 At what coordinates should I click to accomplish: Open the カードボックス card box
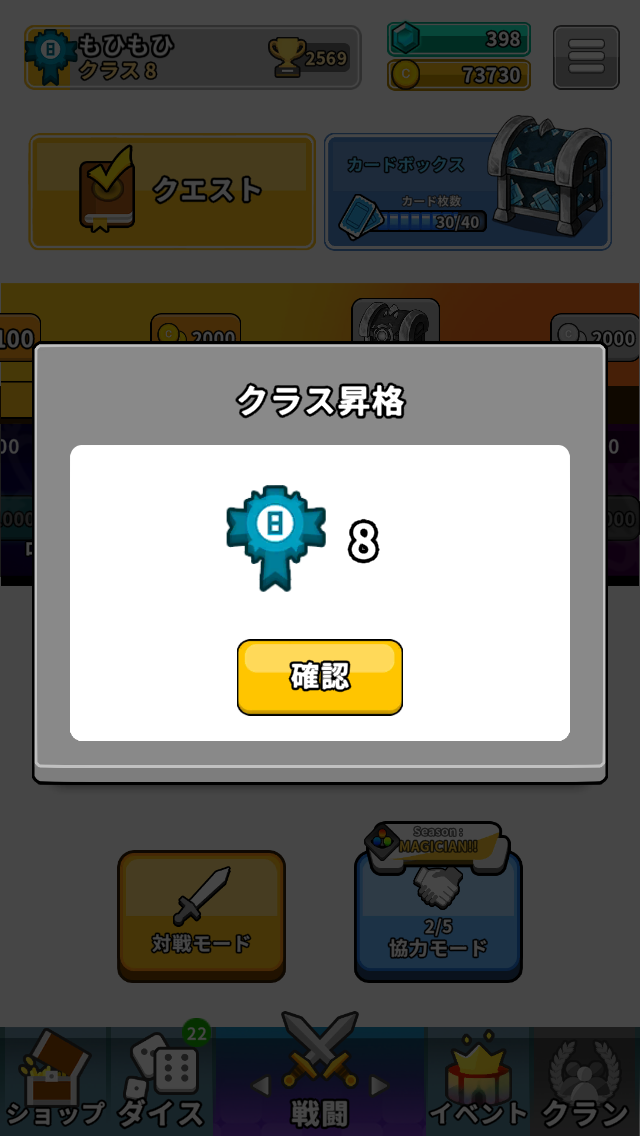click(467, 191)
